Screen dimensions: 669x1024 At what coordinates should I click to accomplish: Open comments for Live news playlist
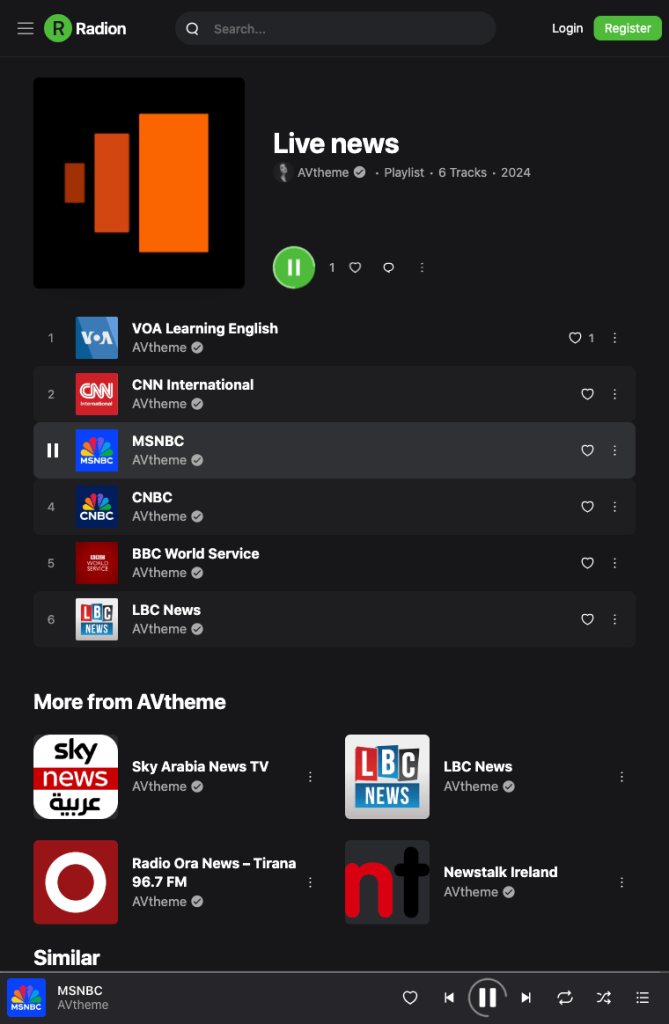(x=389, y=267)
